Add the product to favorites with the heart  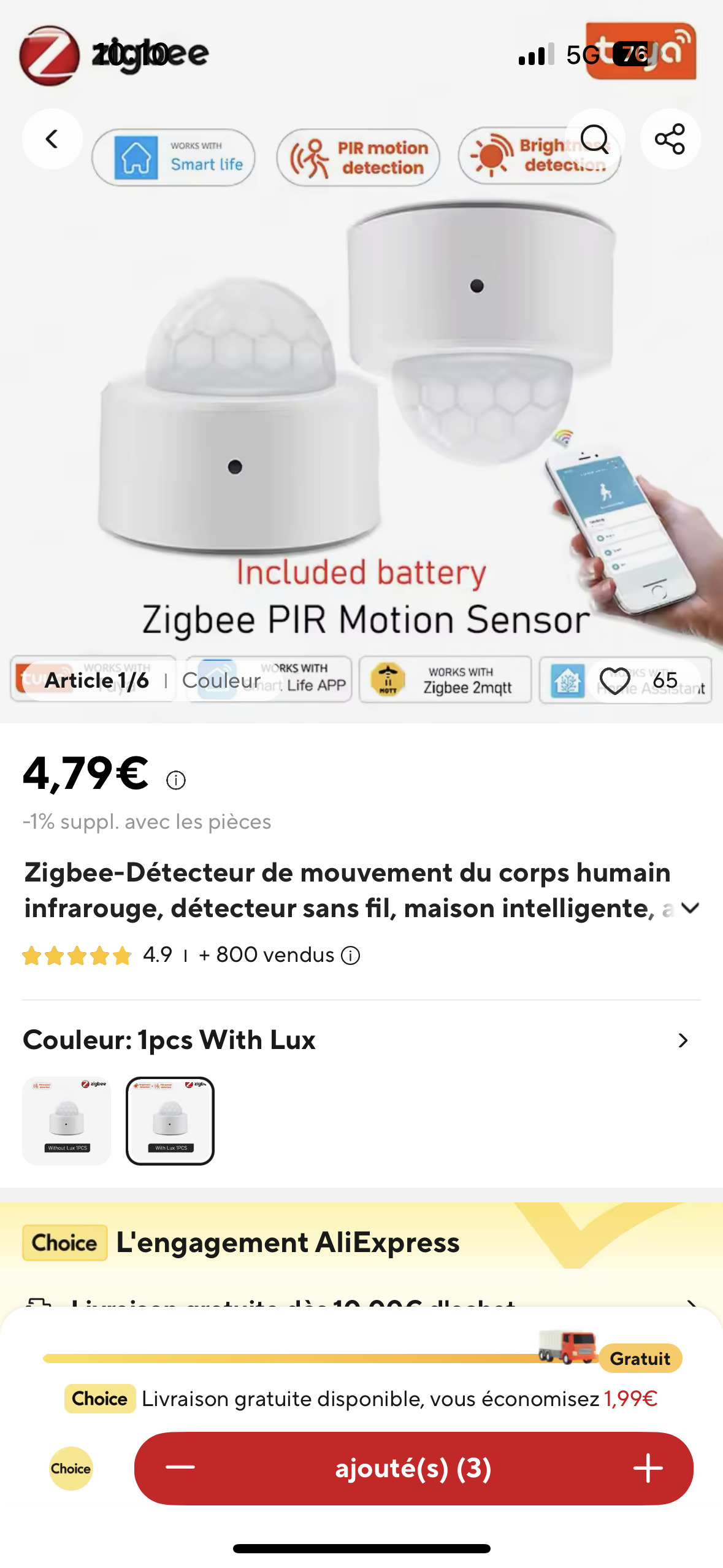pos(614,680)
